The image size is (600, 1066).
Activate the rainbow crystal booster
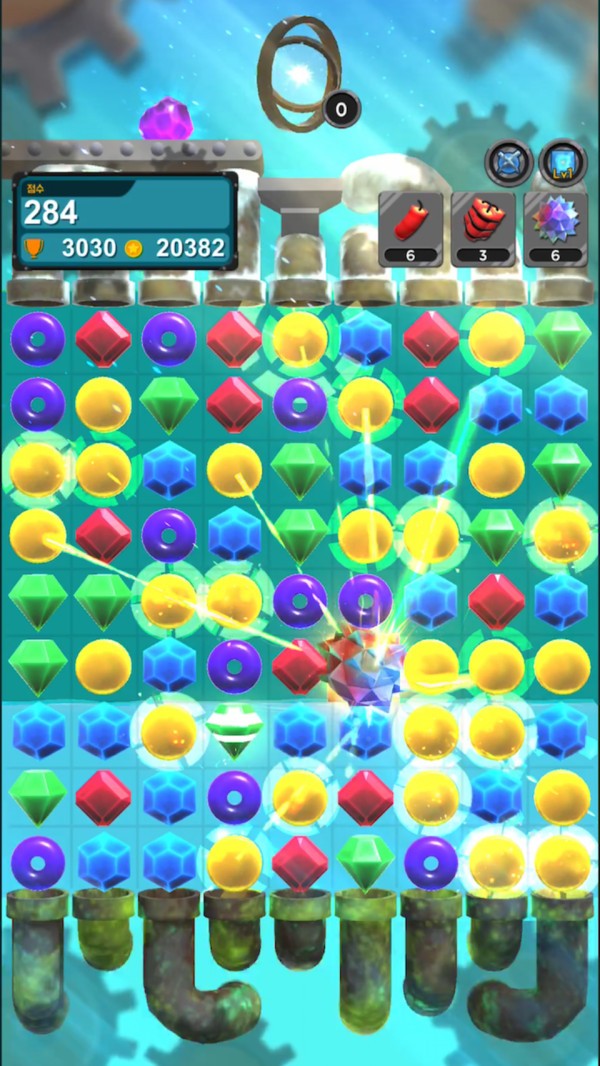556,229
